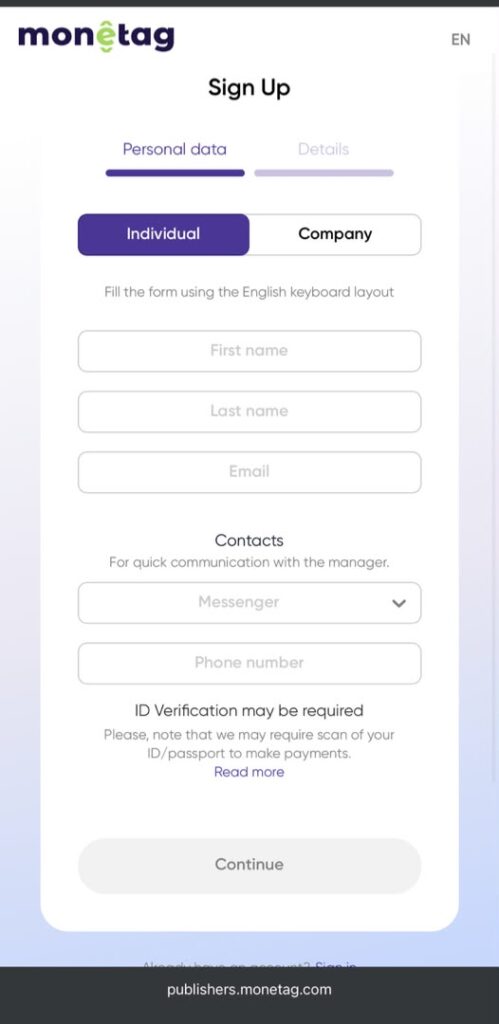This screenshot has height=1024, width=499.
Task: Open the EN language selector
Action: pos(460,39)
